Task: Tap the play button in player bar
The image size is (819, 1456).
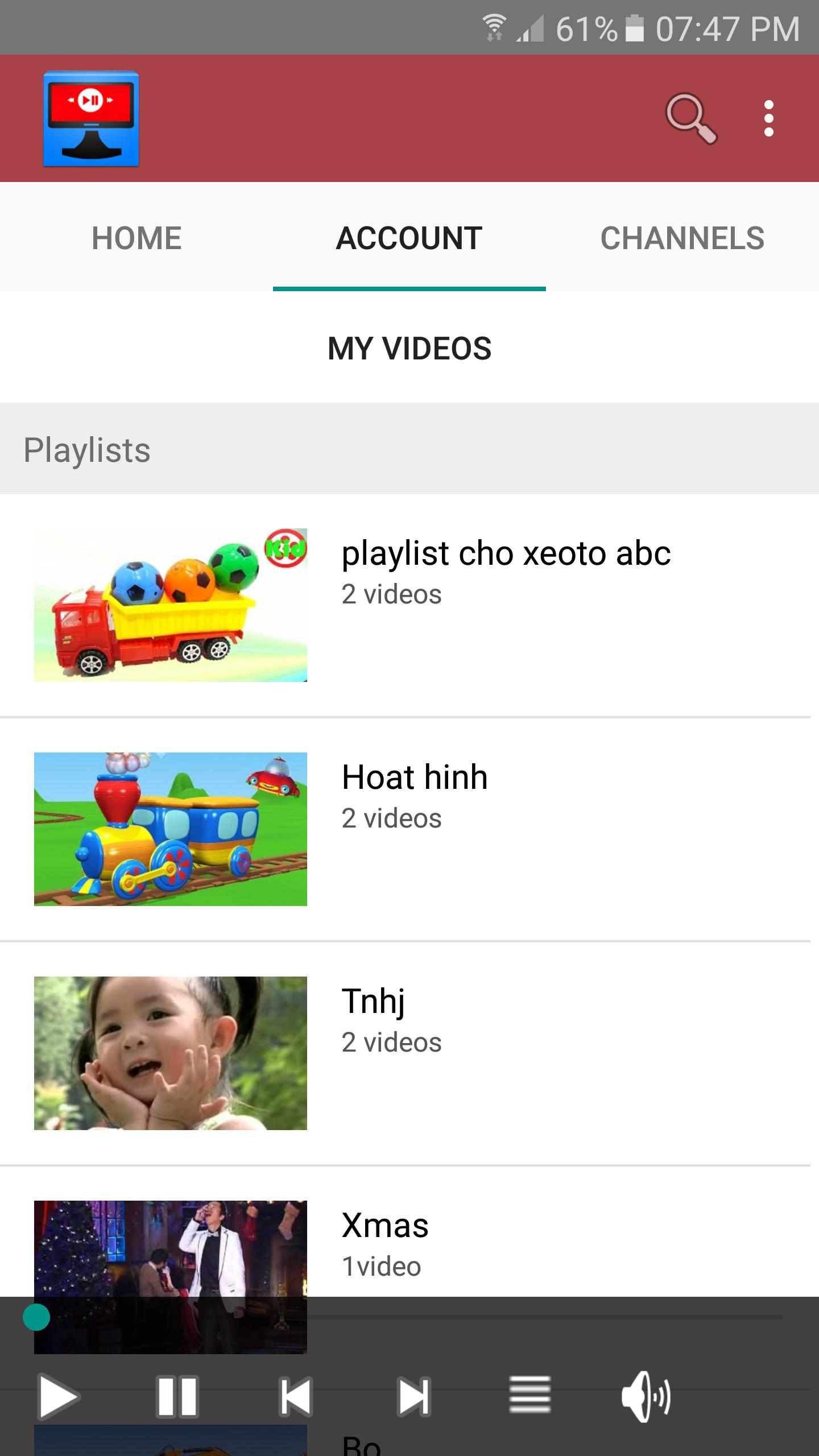Action: click(58, 1396)
